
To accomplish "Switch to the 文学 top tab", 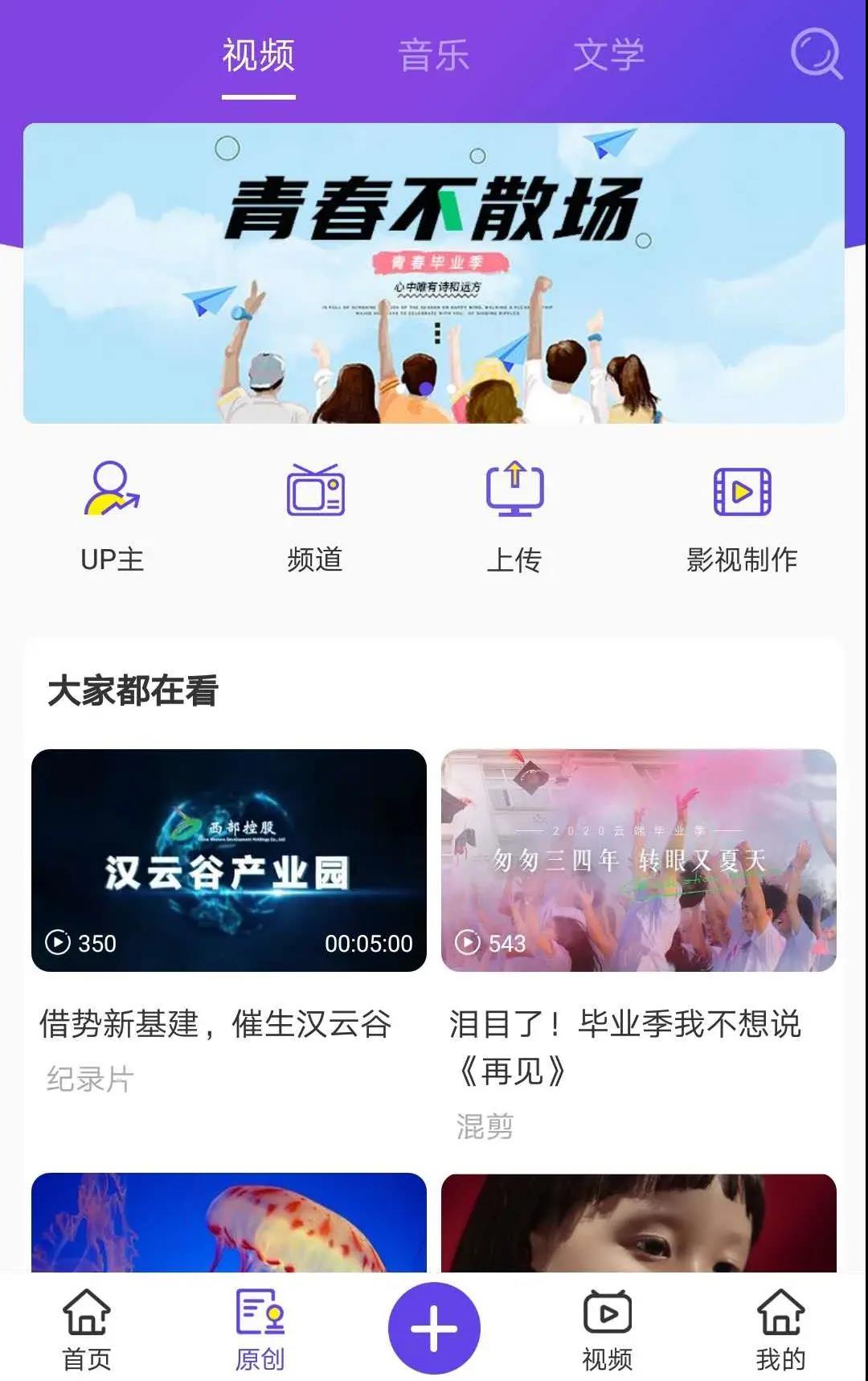I will (x=608, y=55).
